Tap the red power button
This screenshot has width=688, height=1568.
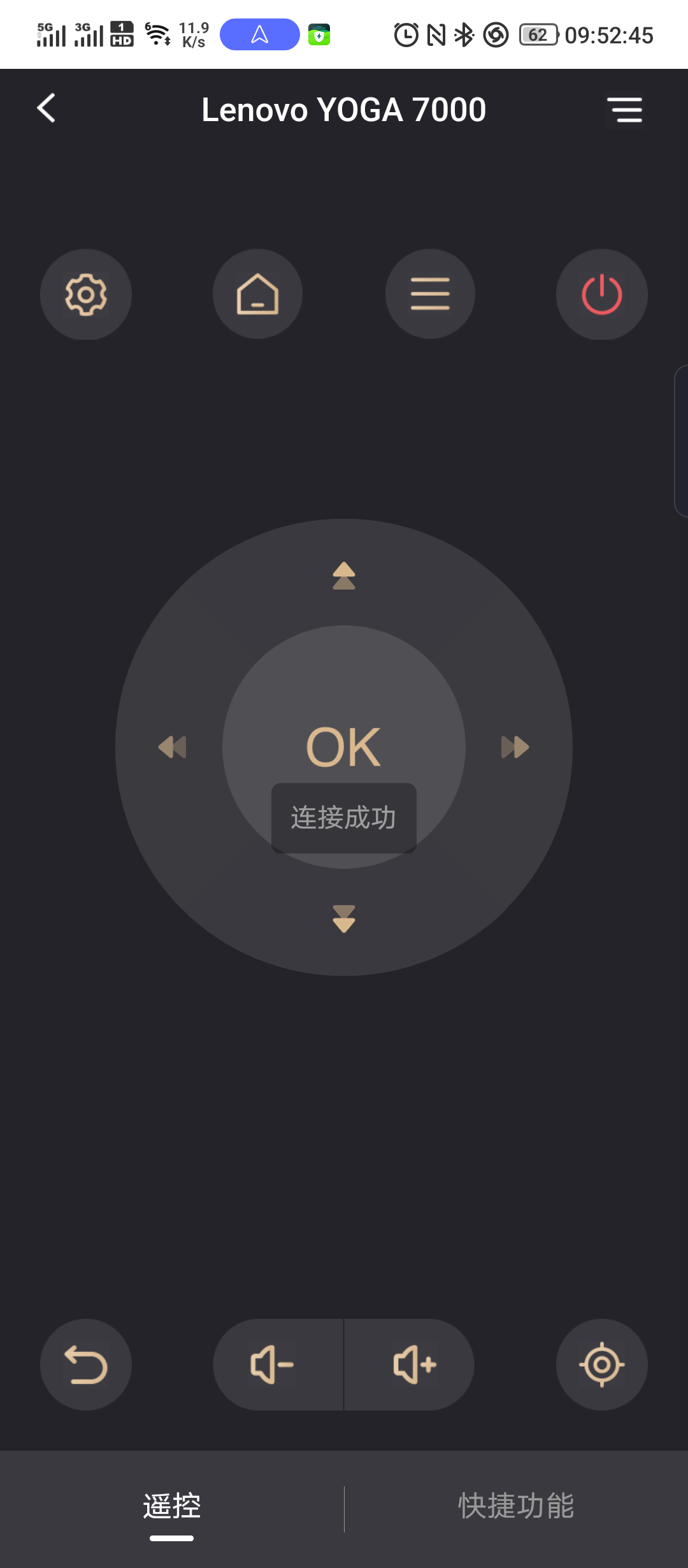(601, 294)
